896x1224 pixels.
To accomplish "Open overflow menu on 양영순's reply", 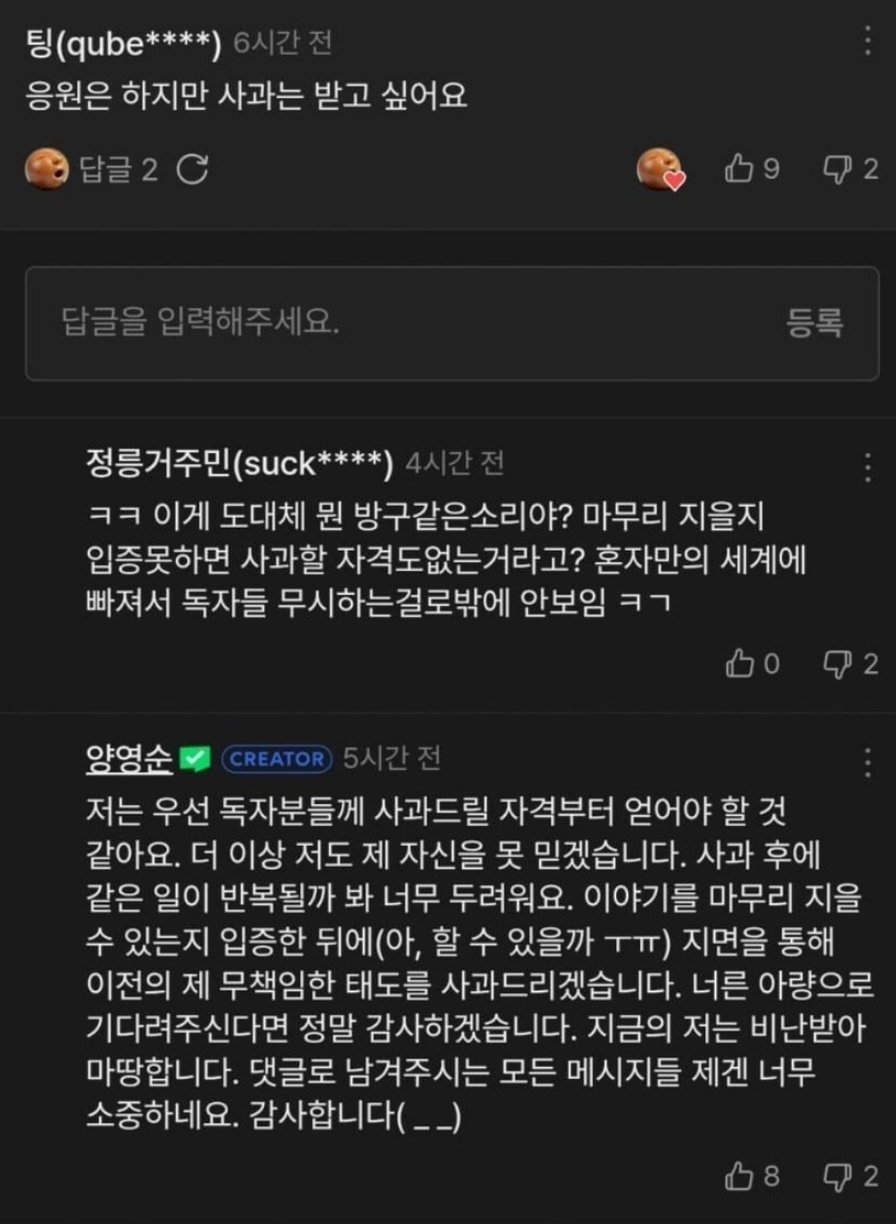I will pos(866,761).
